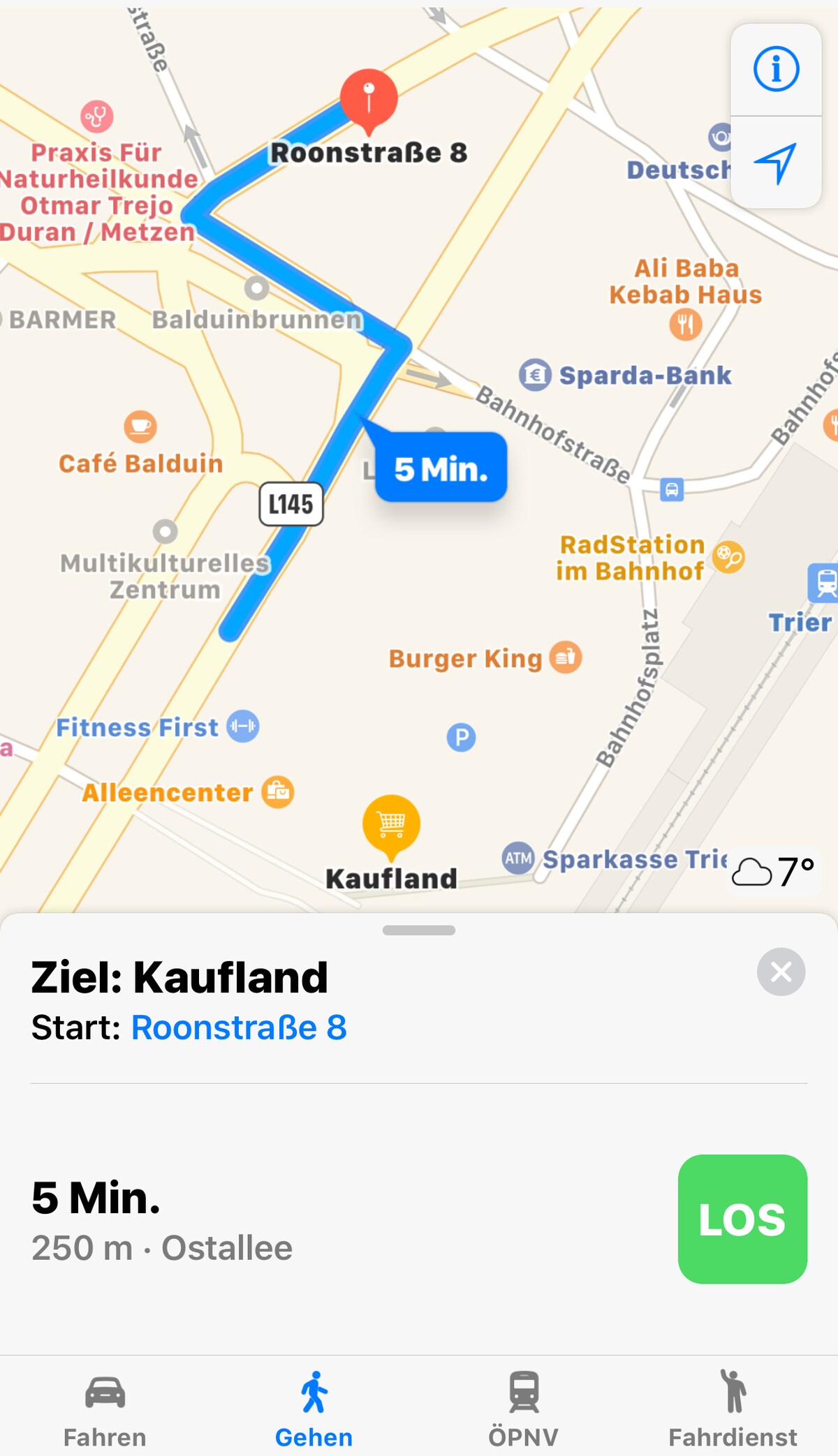838x1456 pixels.
Task: Show the weather details for 7°
Action: [773, 871]
